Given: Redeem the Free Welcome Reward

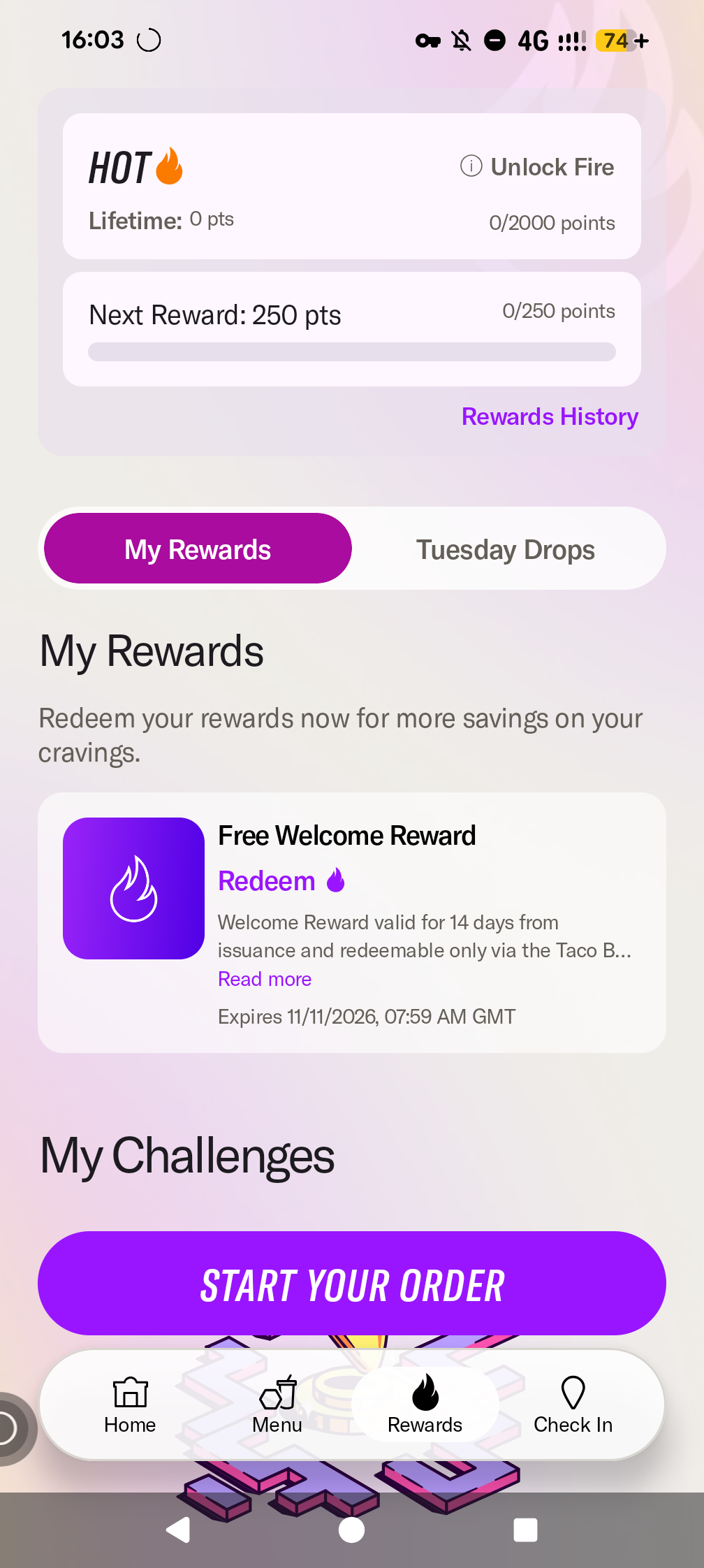Looking at the screenshot, I should coord(281,881).
